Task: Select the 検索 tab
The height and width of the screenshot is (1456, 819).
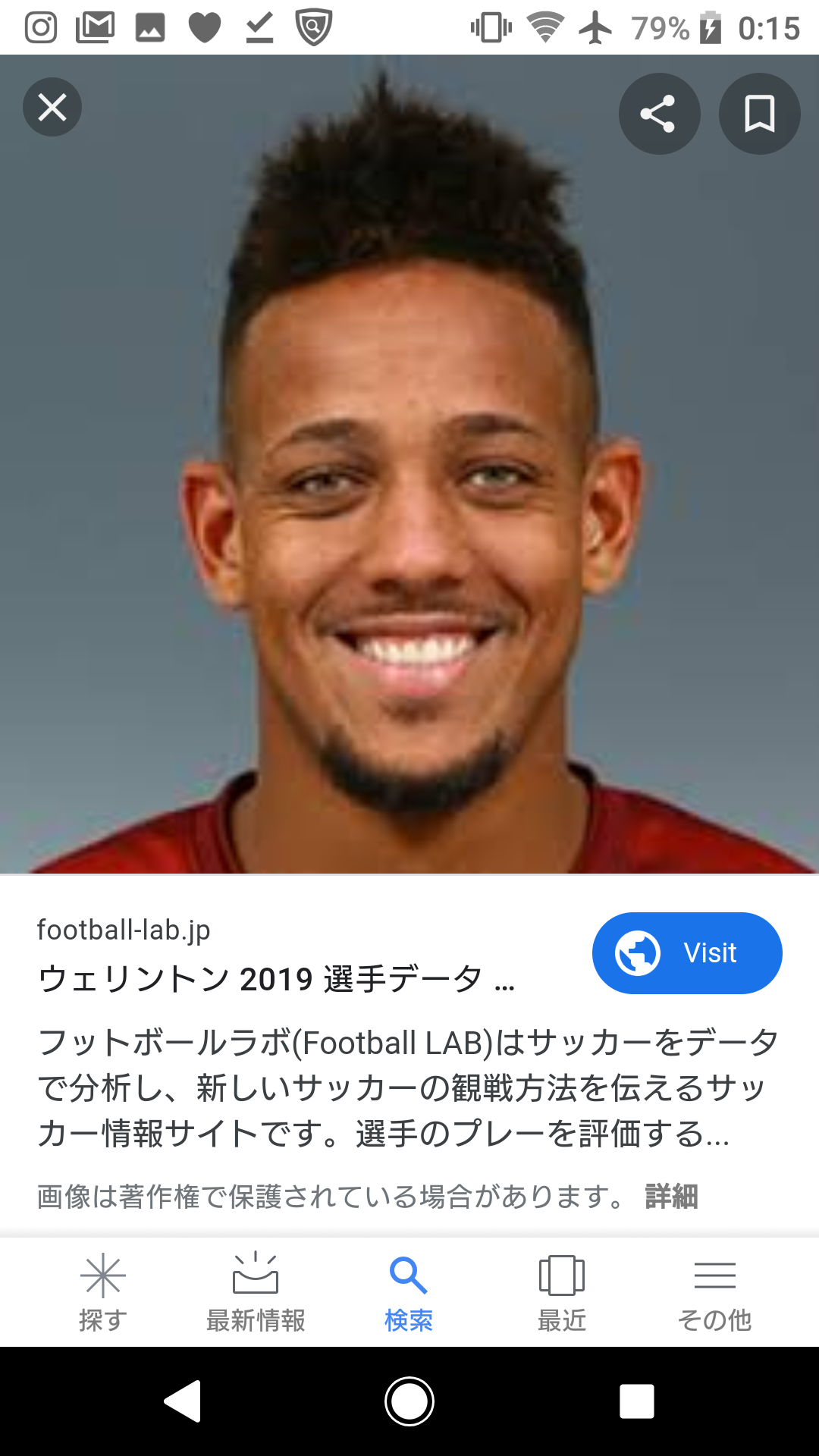Action: tap(409, 1292)
